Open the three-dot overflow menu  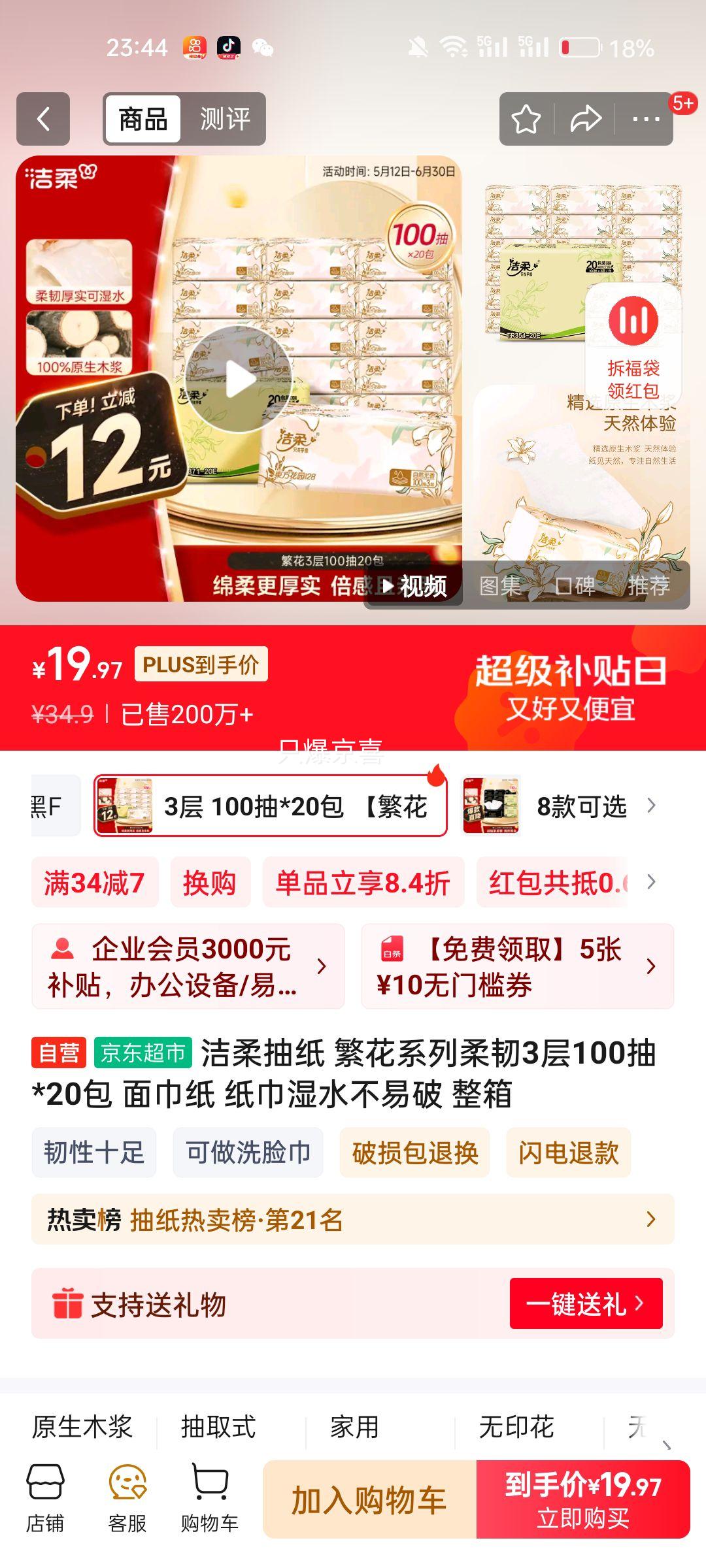click(645, 119)
